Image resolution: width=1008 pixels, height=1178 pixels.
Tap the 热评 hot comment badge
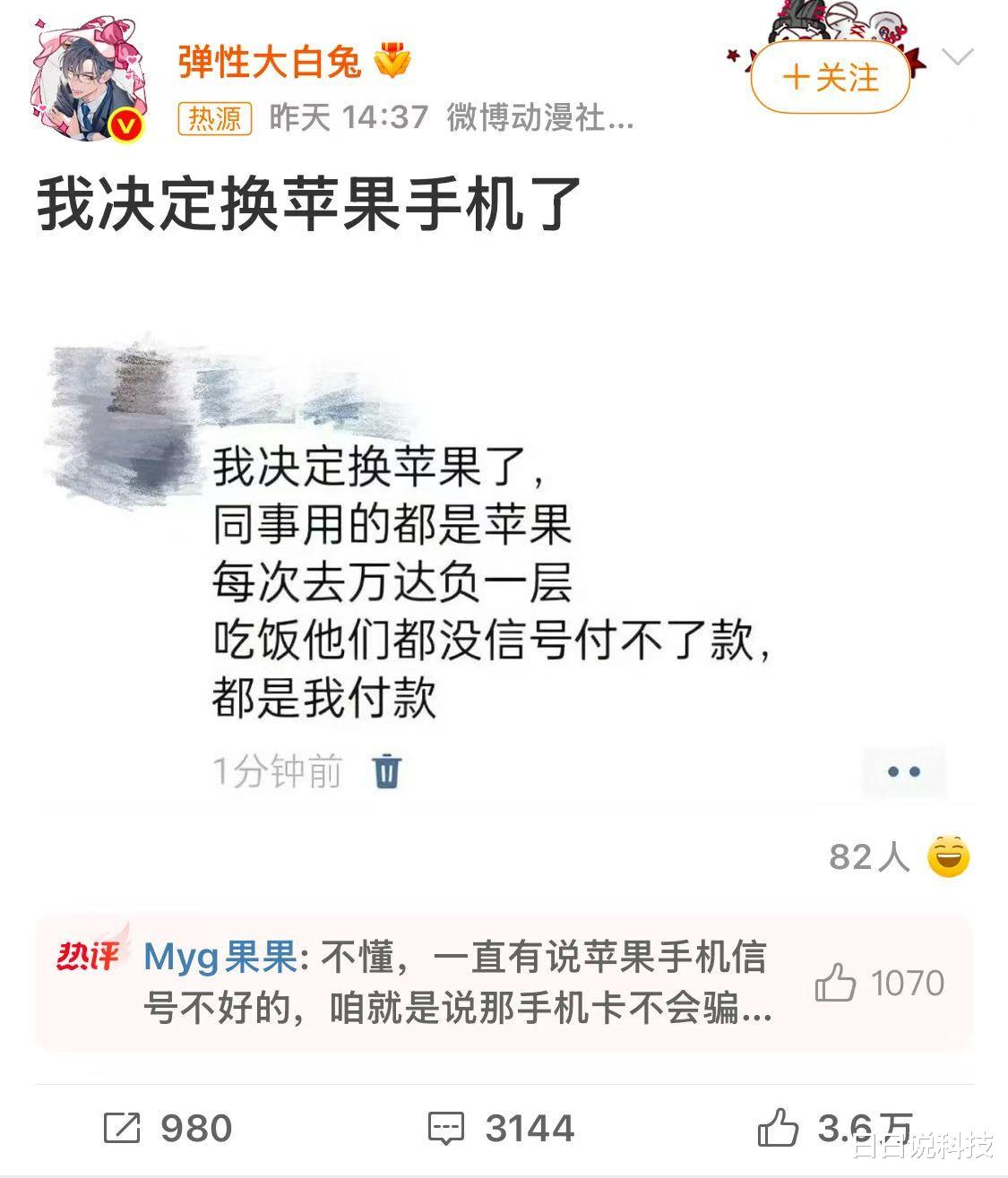click(86, 954)
